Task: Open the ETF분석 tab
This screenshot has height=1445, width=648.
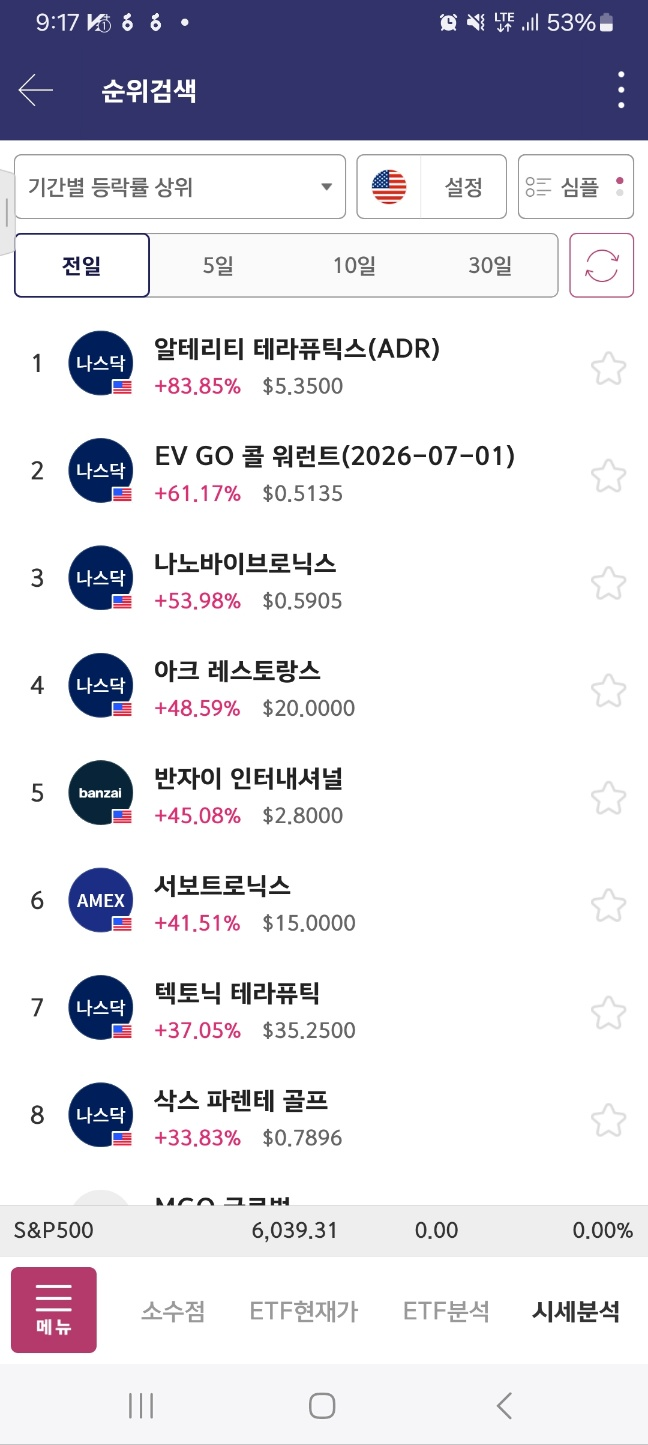Action: [446, 1311]
